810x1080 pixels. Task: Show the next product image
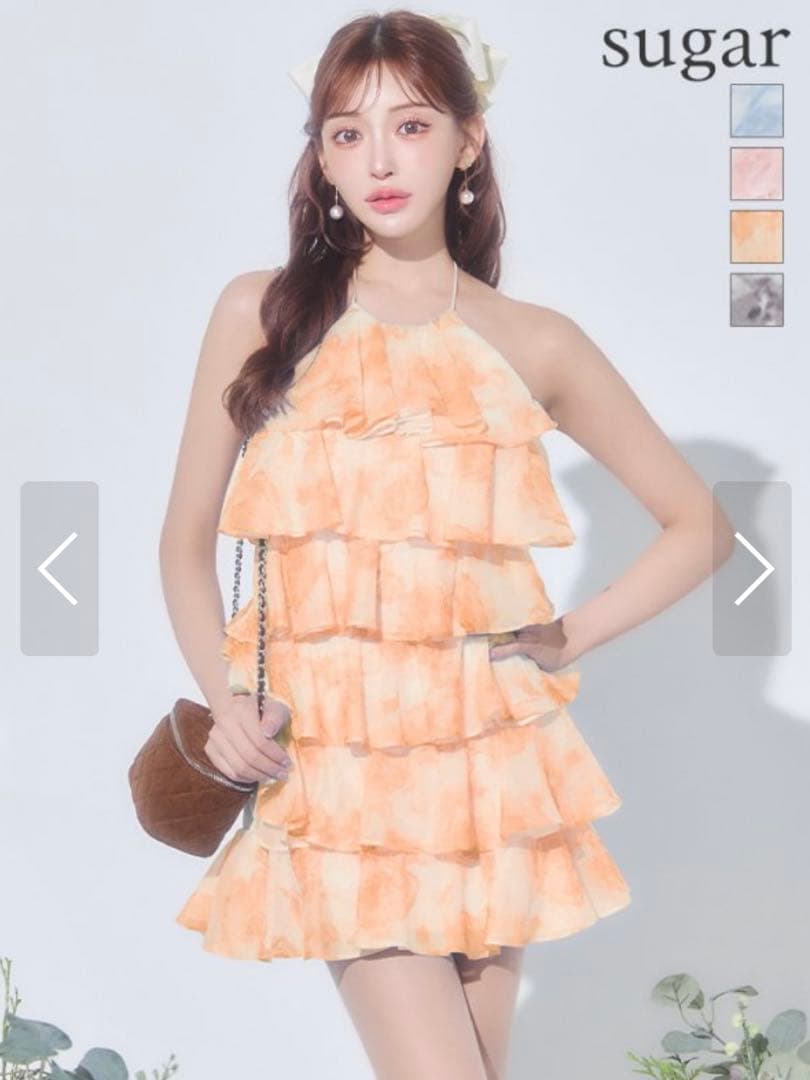click(x=752, y=568)
